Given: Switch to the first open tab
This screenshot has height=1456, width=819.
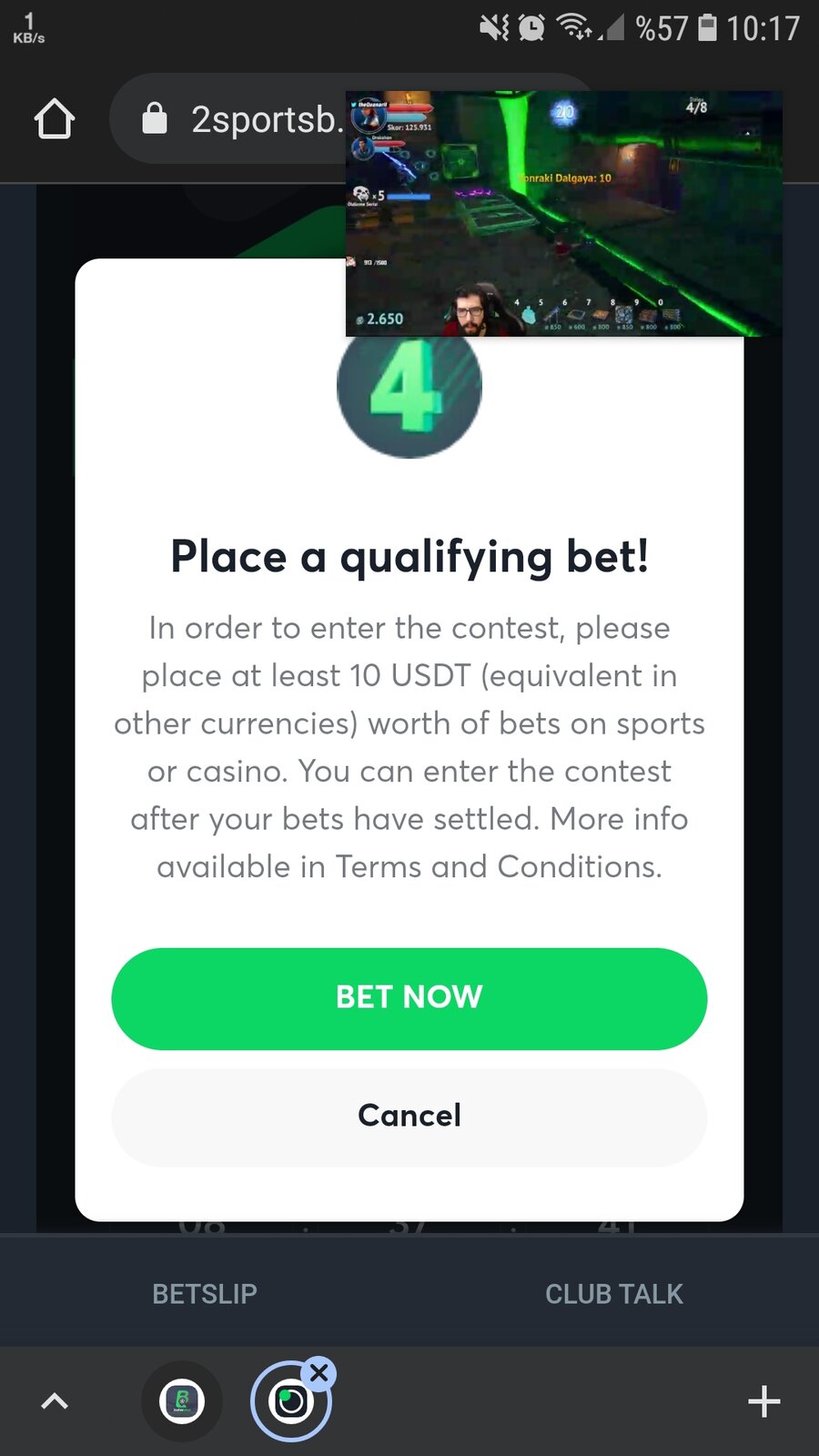Looking at the screenshot, I should click(182, 1401).
